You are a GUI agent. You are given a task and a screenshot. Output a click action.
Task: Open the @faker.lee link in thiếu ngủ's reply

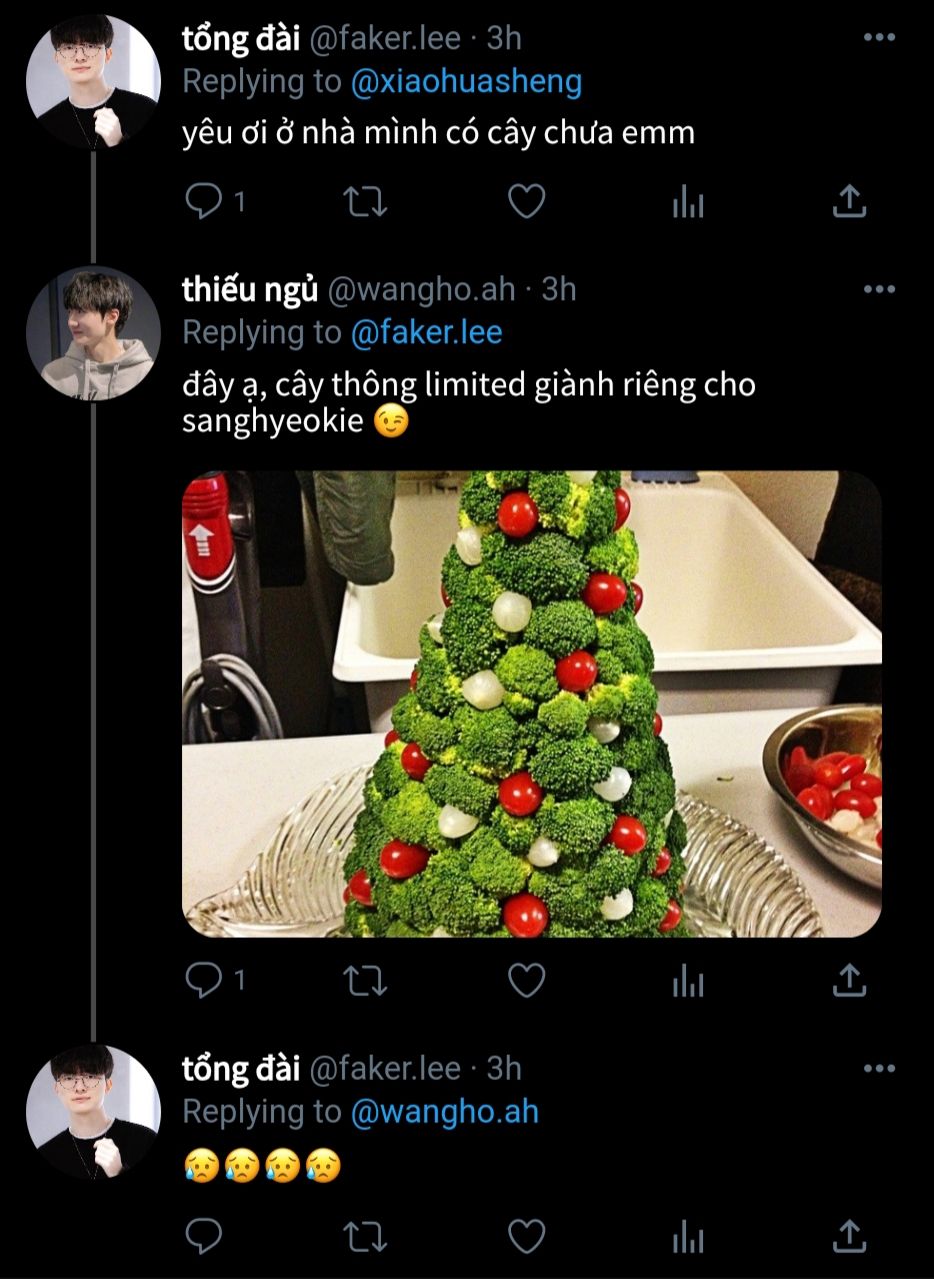click(x=426, y=332)
